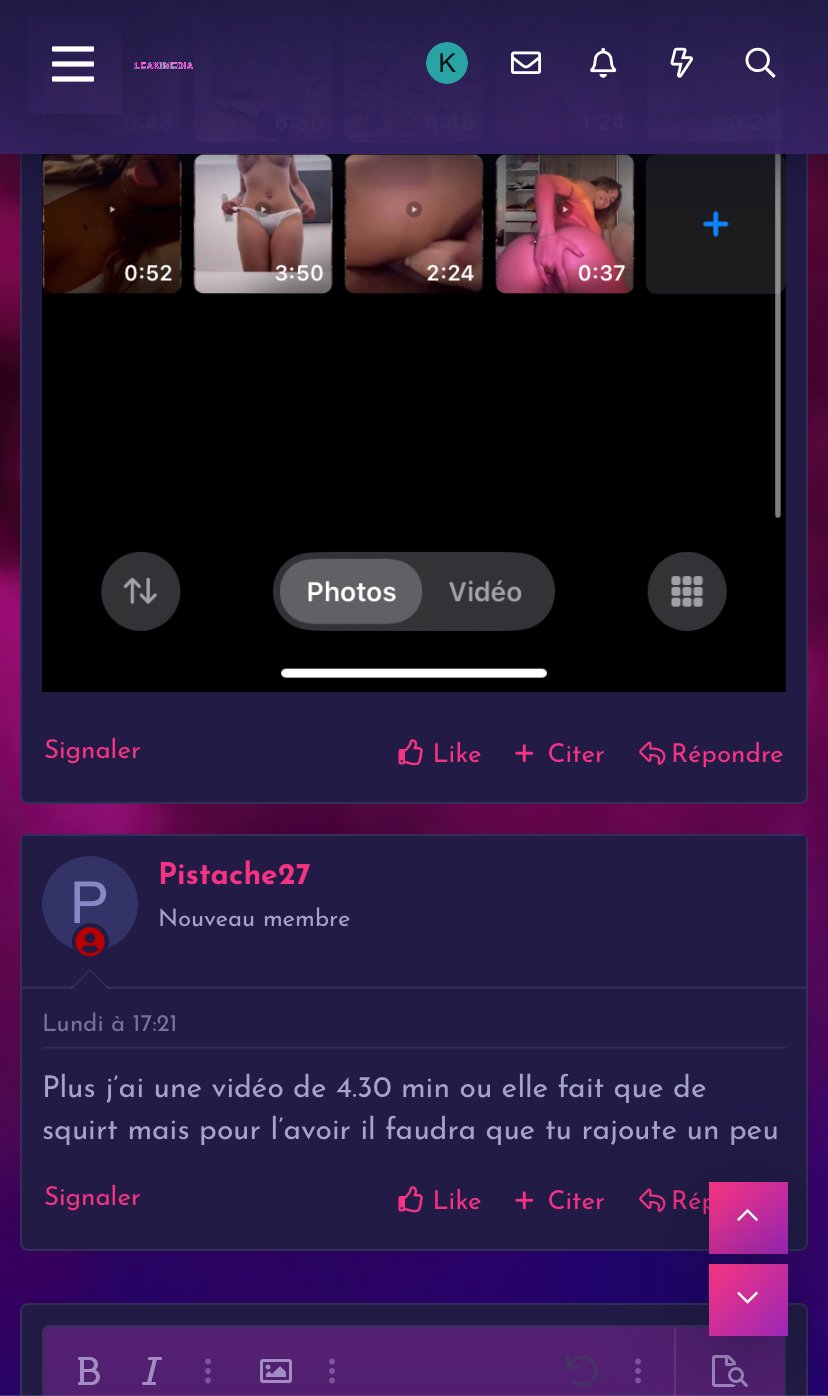
Task: Open the K account avatar menu
Action: tap(446, 64)
